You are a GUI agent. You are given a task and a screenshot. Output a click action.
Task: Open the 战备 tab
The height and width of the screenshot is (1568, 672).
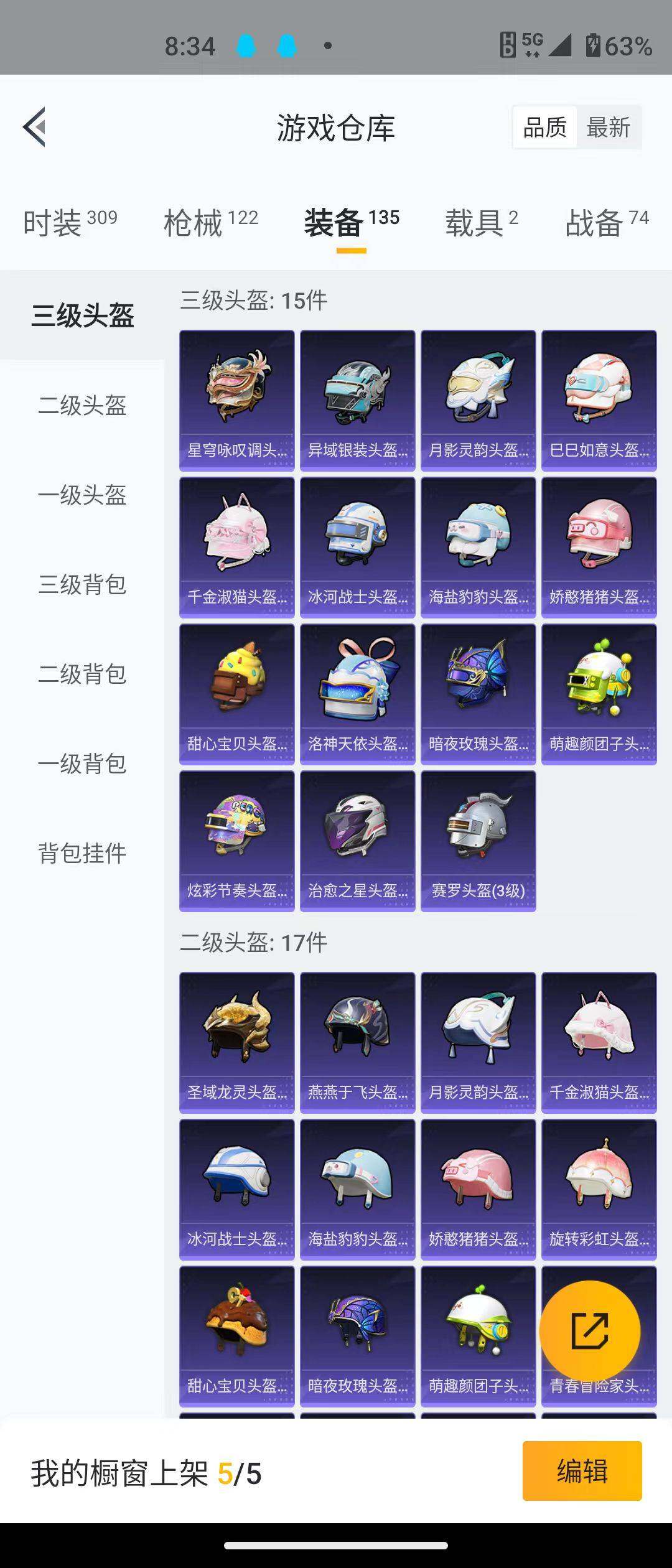[x=606, y=223]
